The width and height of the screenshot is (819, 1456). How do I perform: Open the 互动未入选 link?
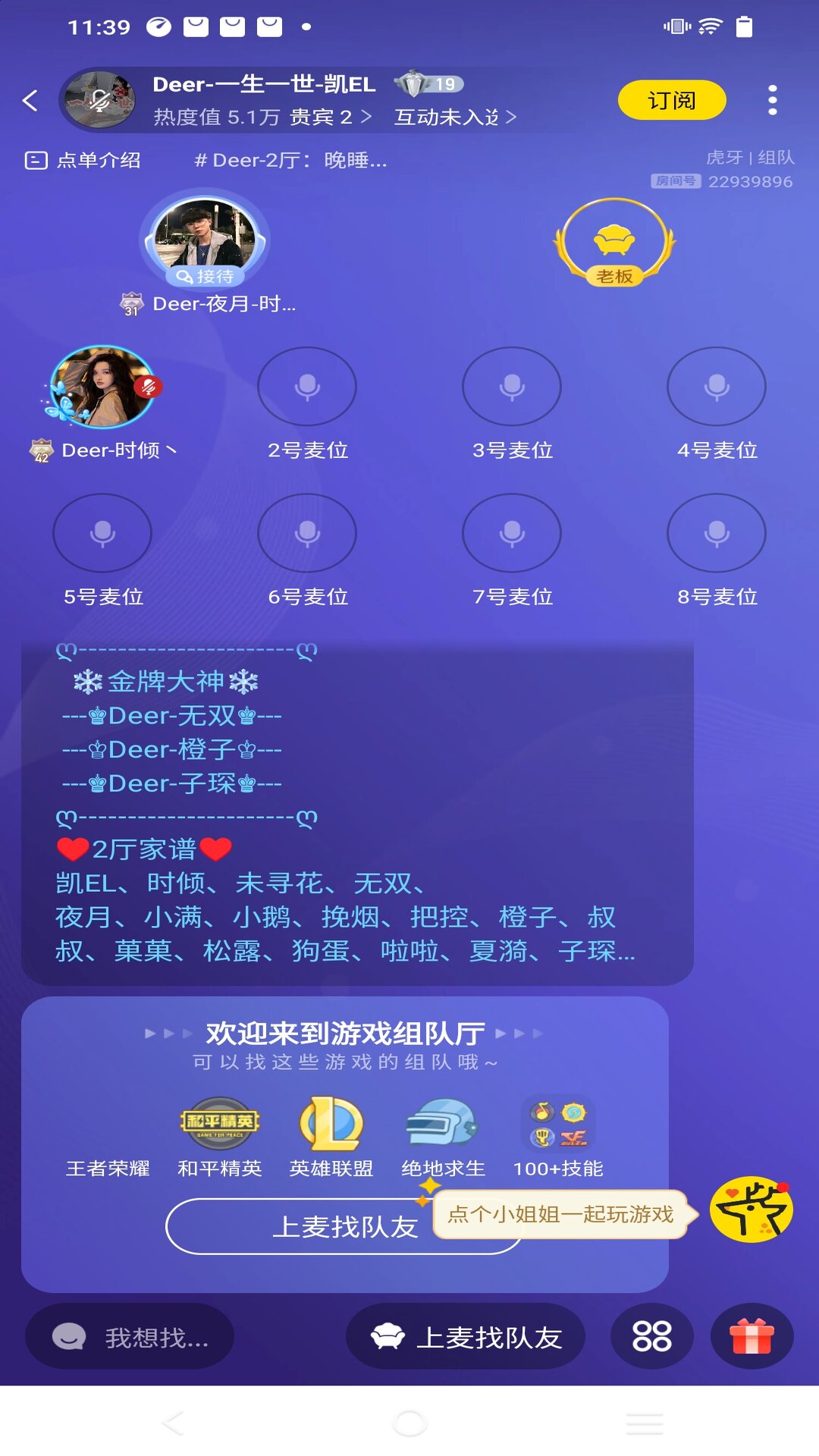(x=455, y=117)
